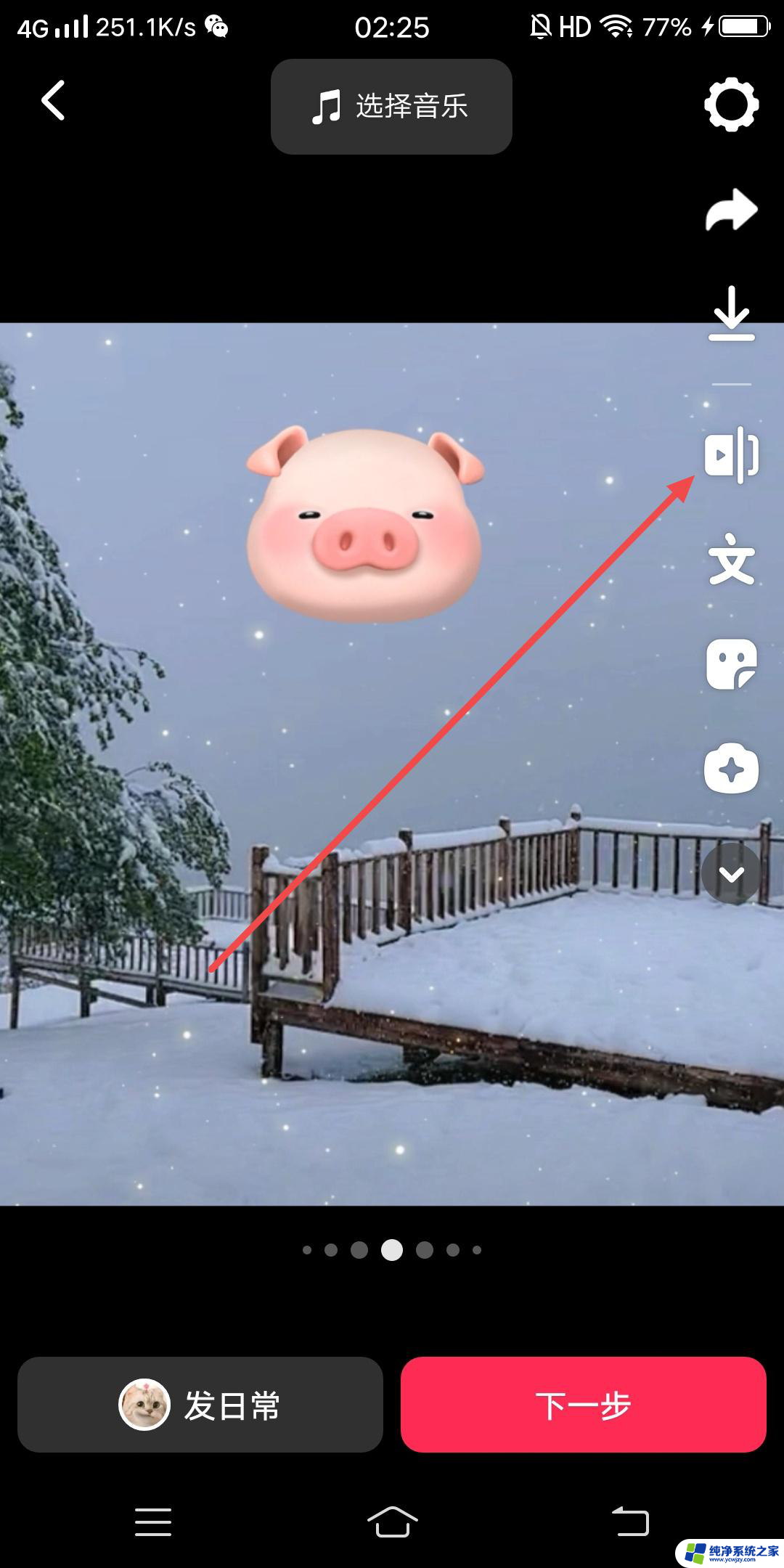784x1568 pixels.
Task: Tap 下一步 to continue
Action: click(x=583, y=1405)
